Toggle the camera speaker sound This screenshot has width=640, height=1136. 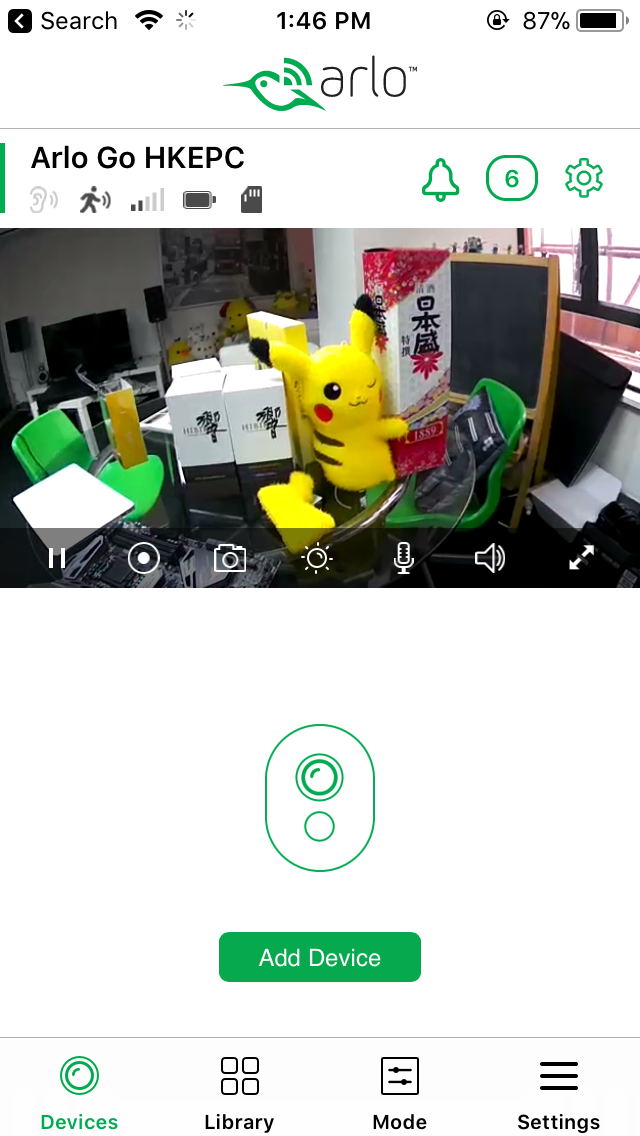point(489,558)
